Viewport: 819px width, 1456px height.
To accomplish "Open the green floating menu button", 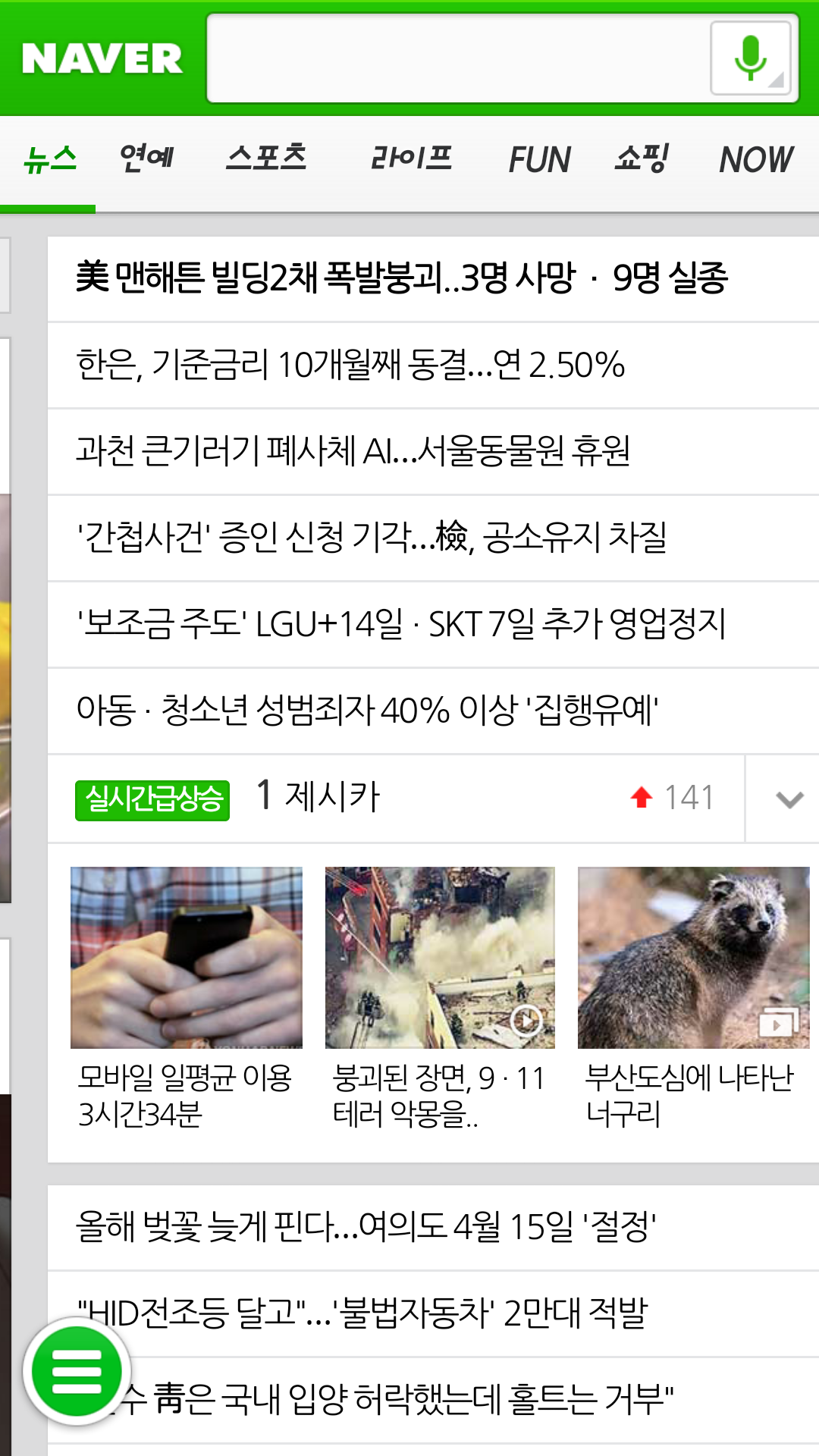I will 77,1371.
